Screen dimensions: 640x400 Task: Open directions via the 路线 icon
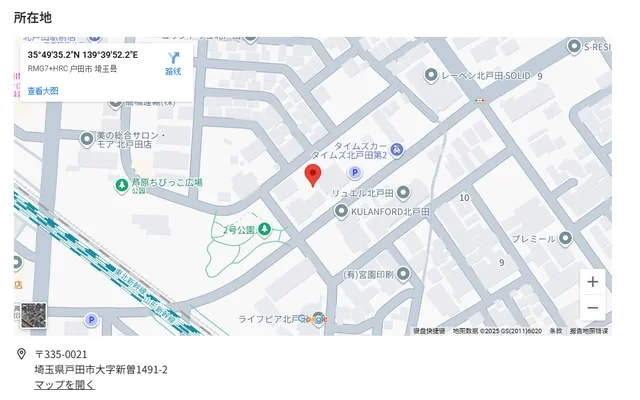point(173,62)
